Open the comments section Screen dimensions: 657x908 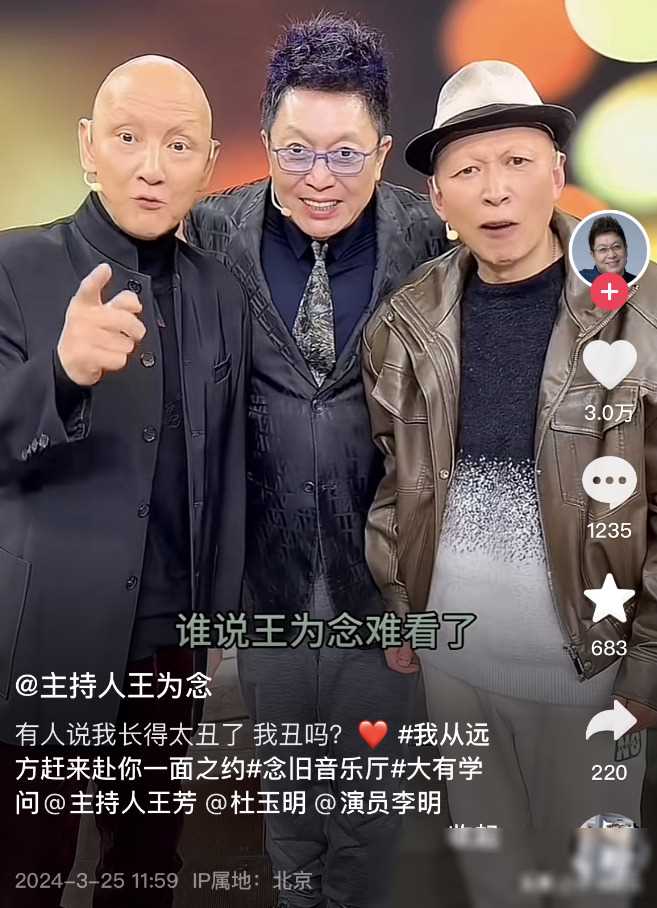click(609, 483)
